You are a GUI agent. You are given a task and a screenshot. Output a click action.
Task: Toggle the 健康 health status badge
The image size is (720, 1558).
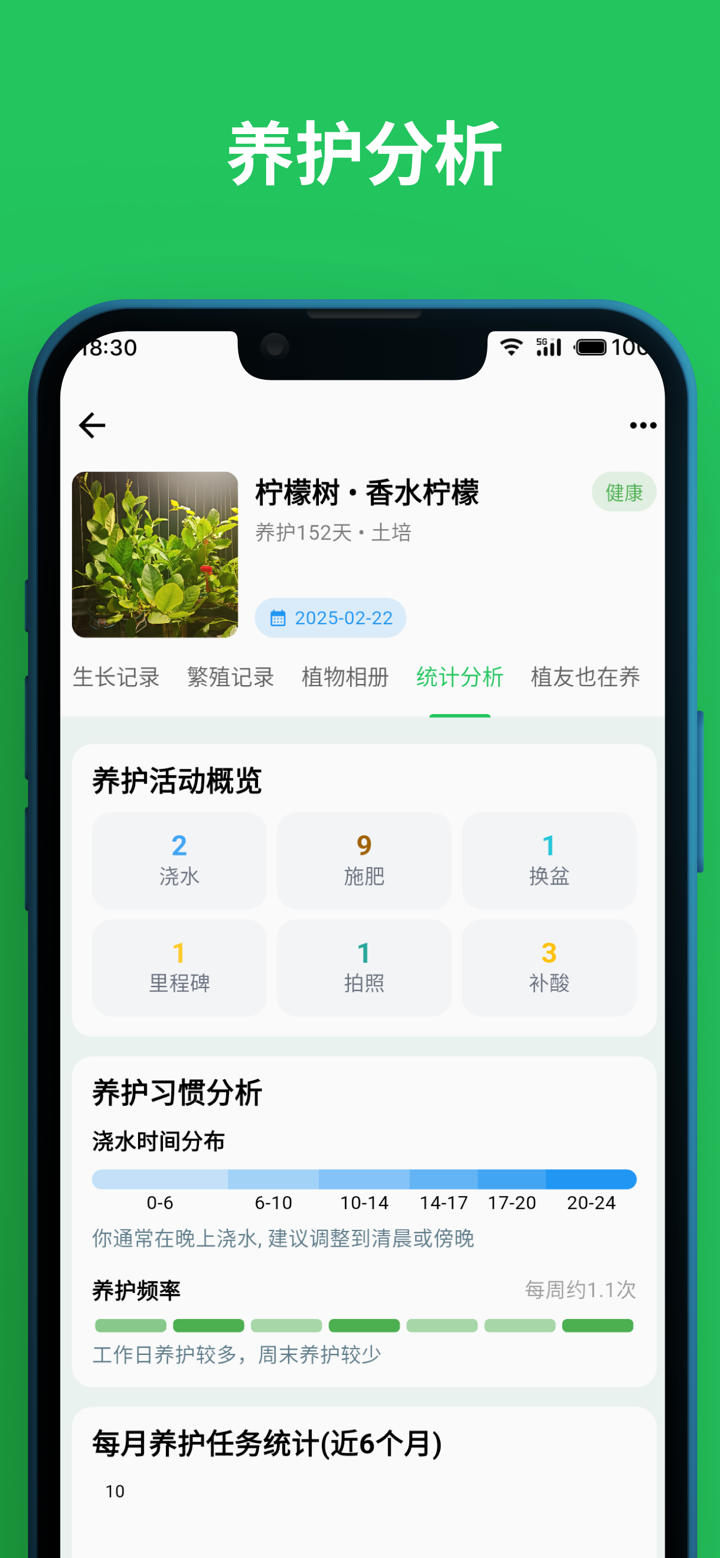point(623,492)
